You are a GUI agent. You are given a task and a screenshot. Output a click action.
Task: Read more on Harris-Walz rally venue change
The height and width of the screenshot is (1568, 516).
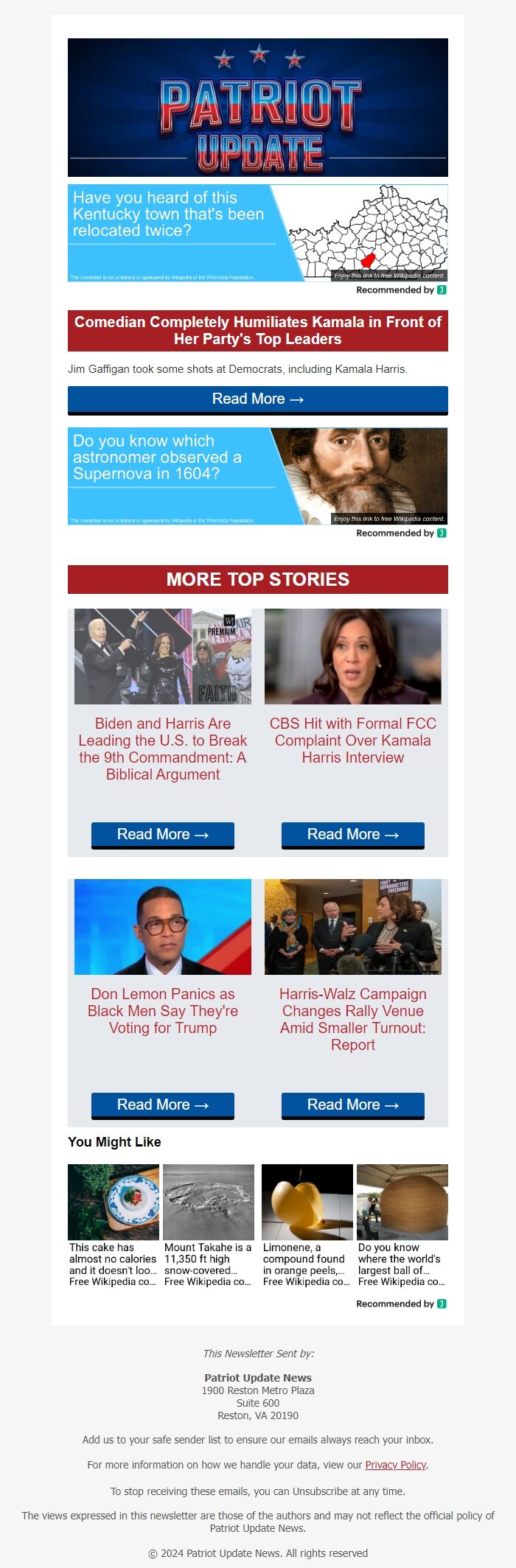[x=352, y=1105]
